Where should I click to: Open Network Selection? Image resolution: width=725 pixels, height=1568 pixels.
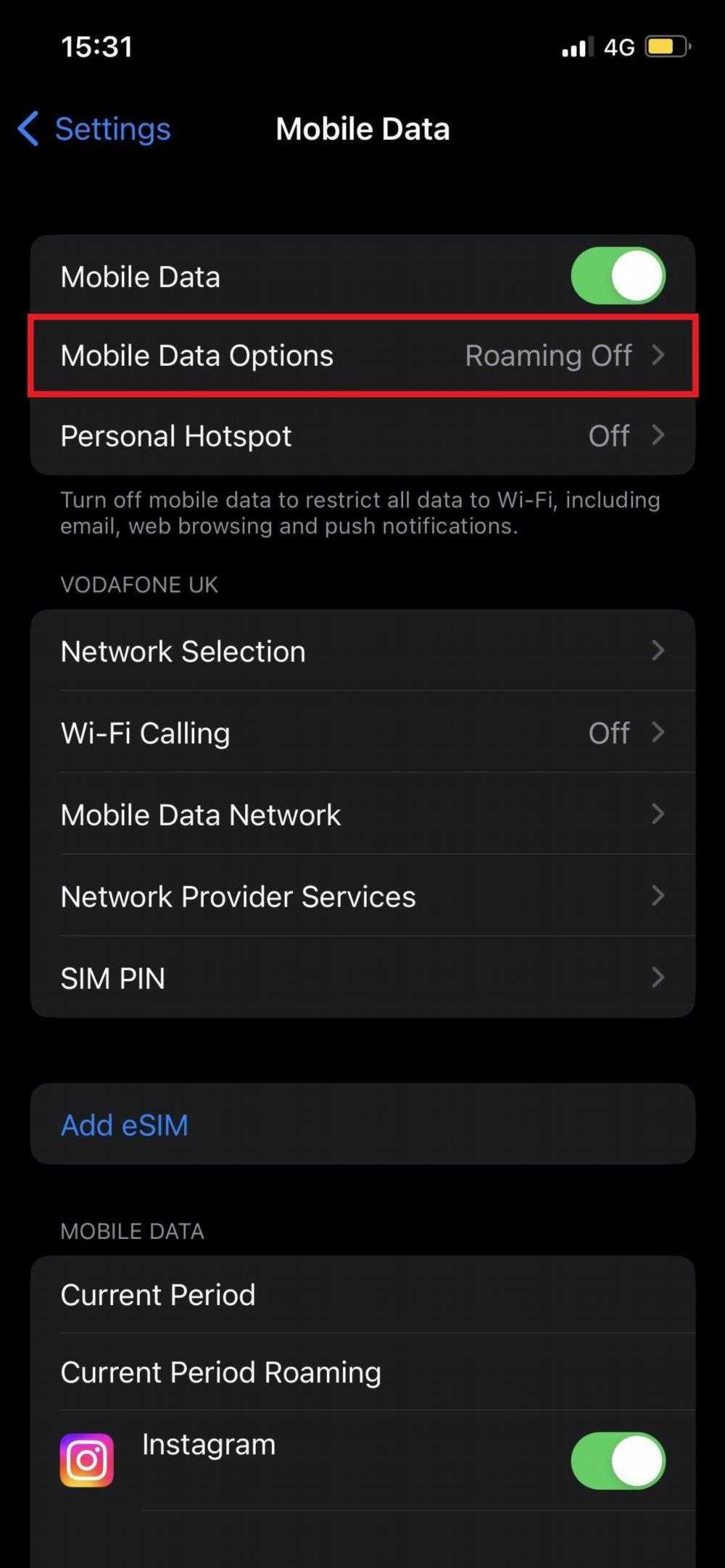(x=362, y=651)
